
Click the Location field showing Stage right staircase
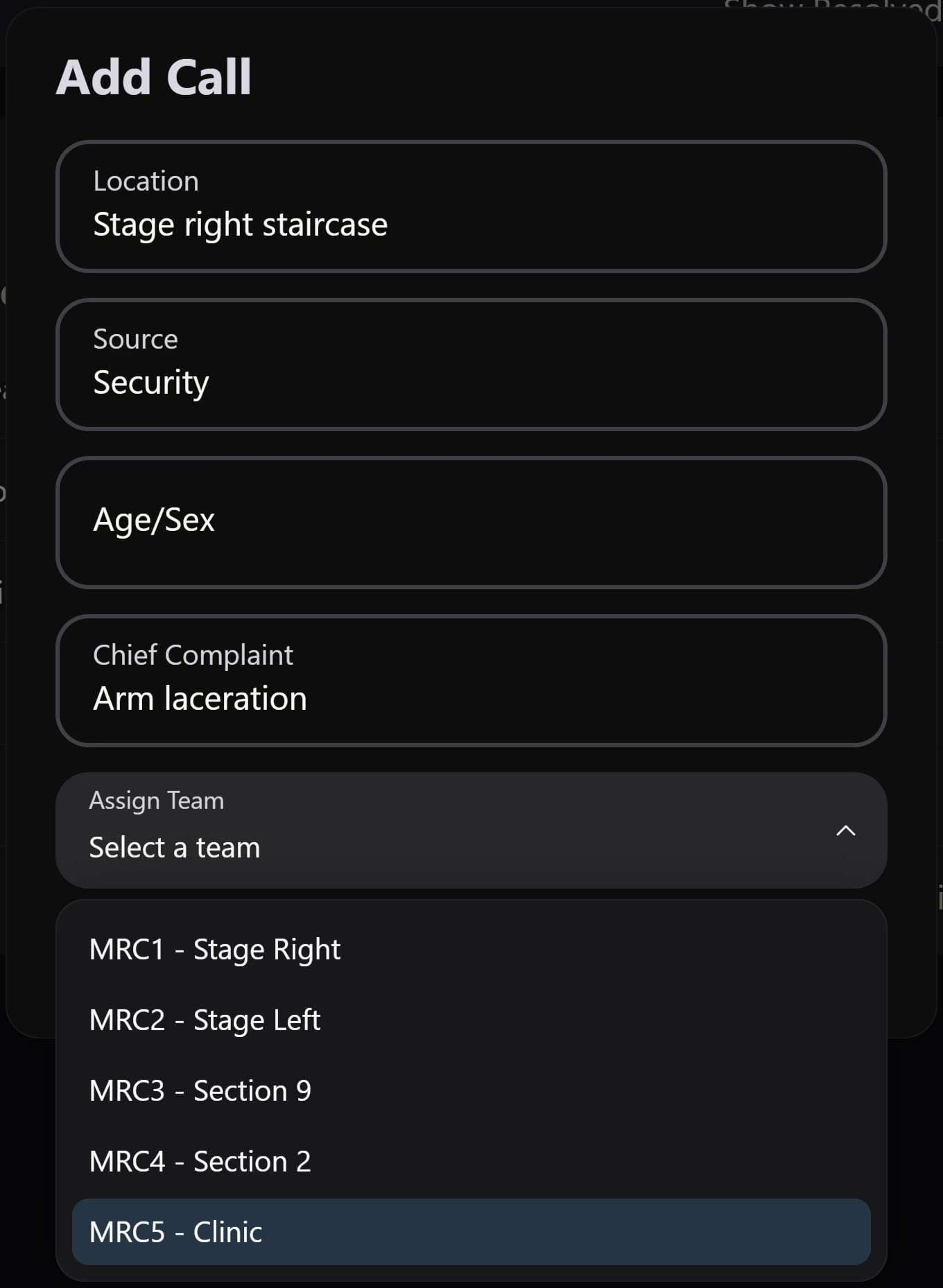pos(471,207)
